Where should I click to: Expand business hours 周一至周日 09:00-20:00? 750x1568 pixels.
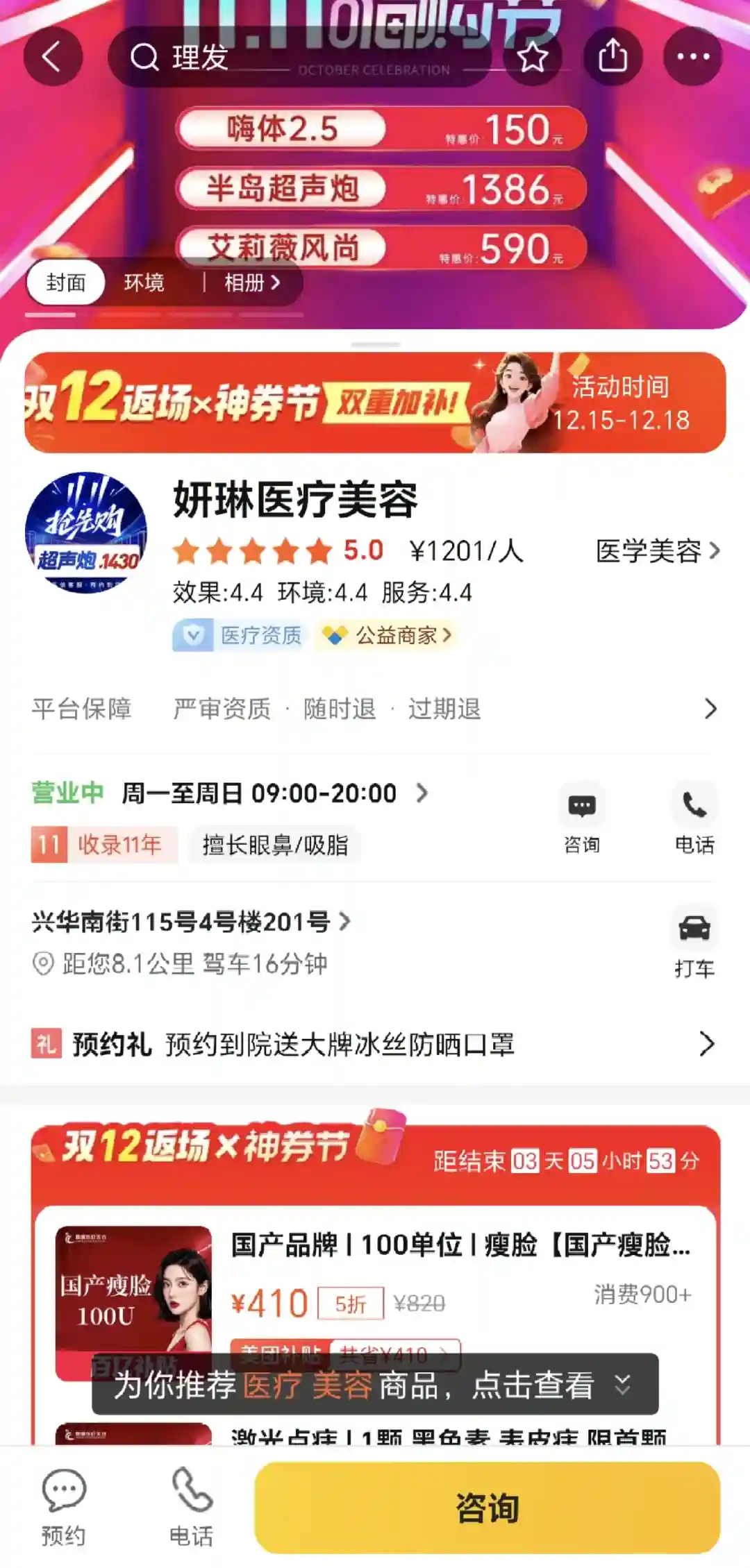274,793
